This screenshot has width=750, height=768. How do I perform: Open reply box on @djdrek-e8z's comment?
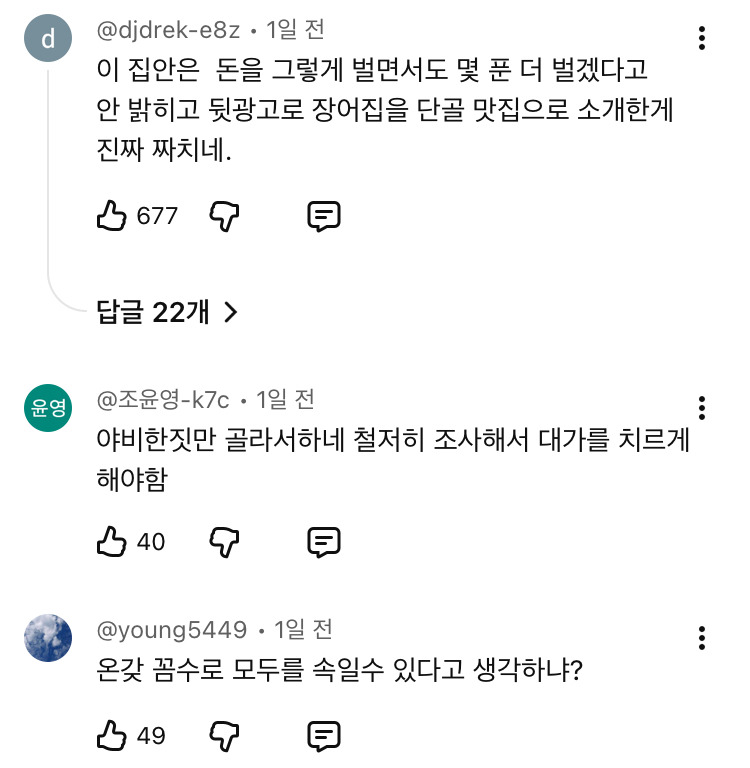click(x=323, y=215)
